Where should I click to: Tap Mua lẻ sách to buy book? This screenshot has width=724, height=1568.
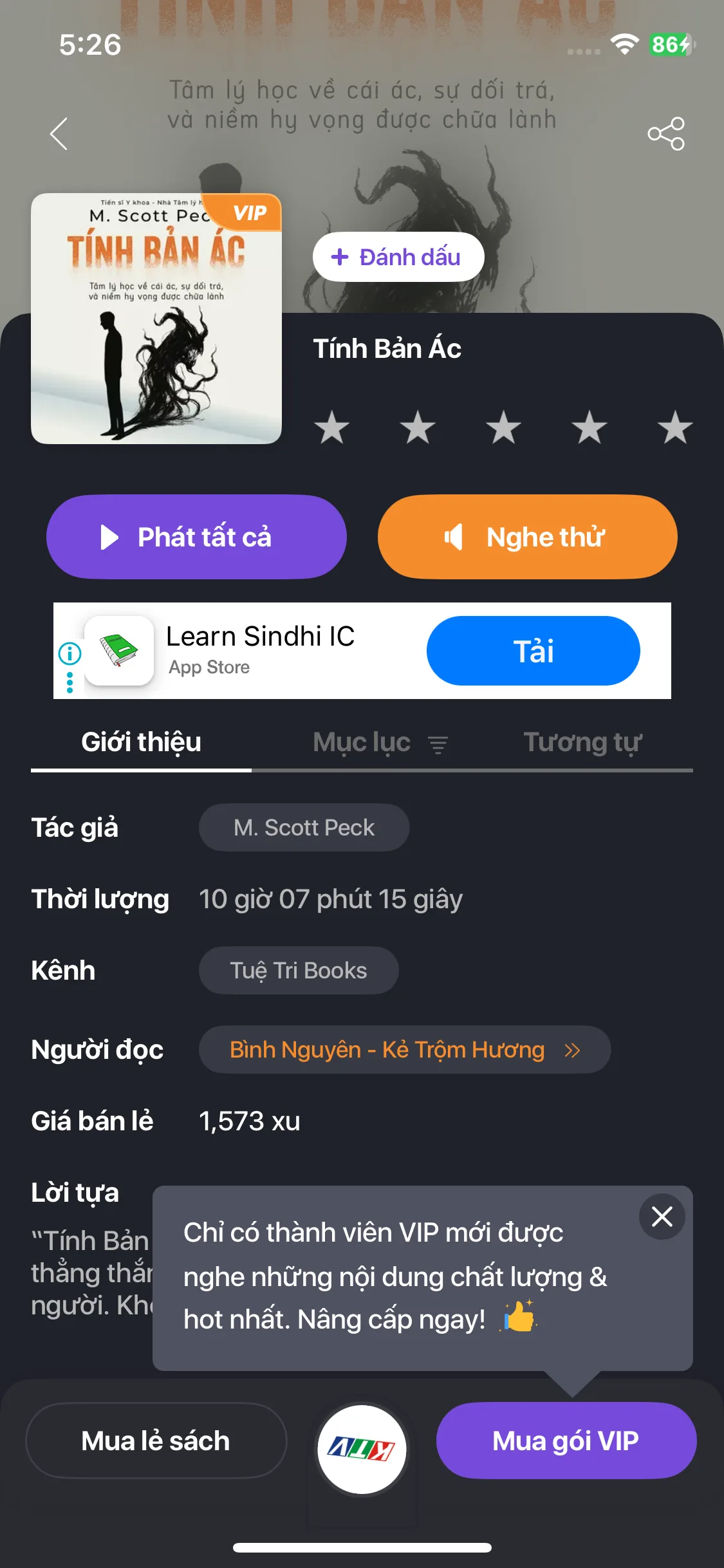[x=156, y=1441]
